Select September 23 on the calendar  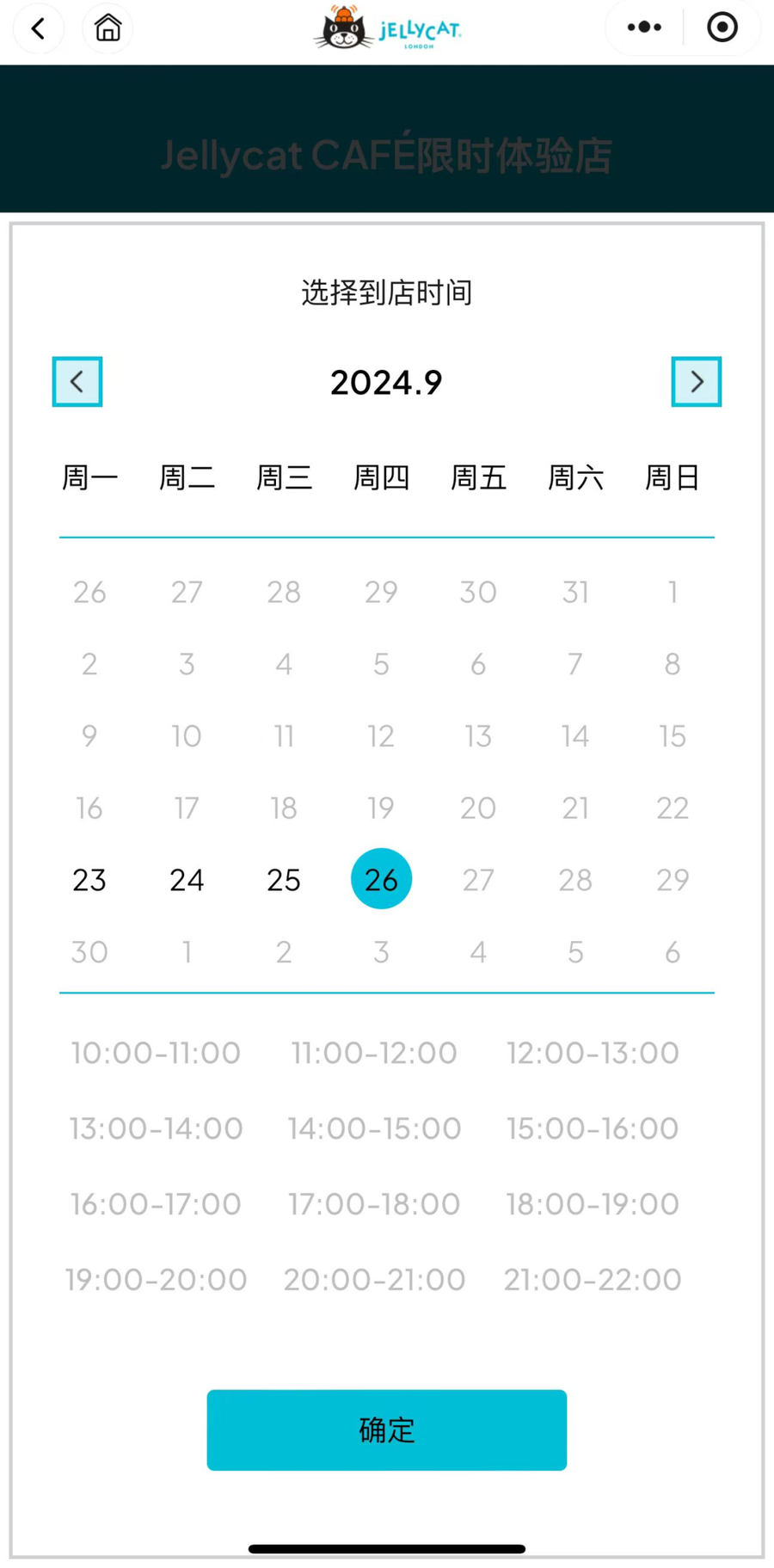click(89, 880)
